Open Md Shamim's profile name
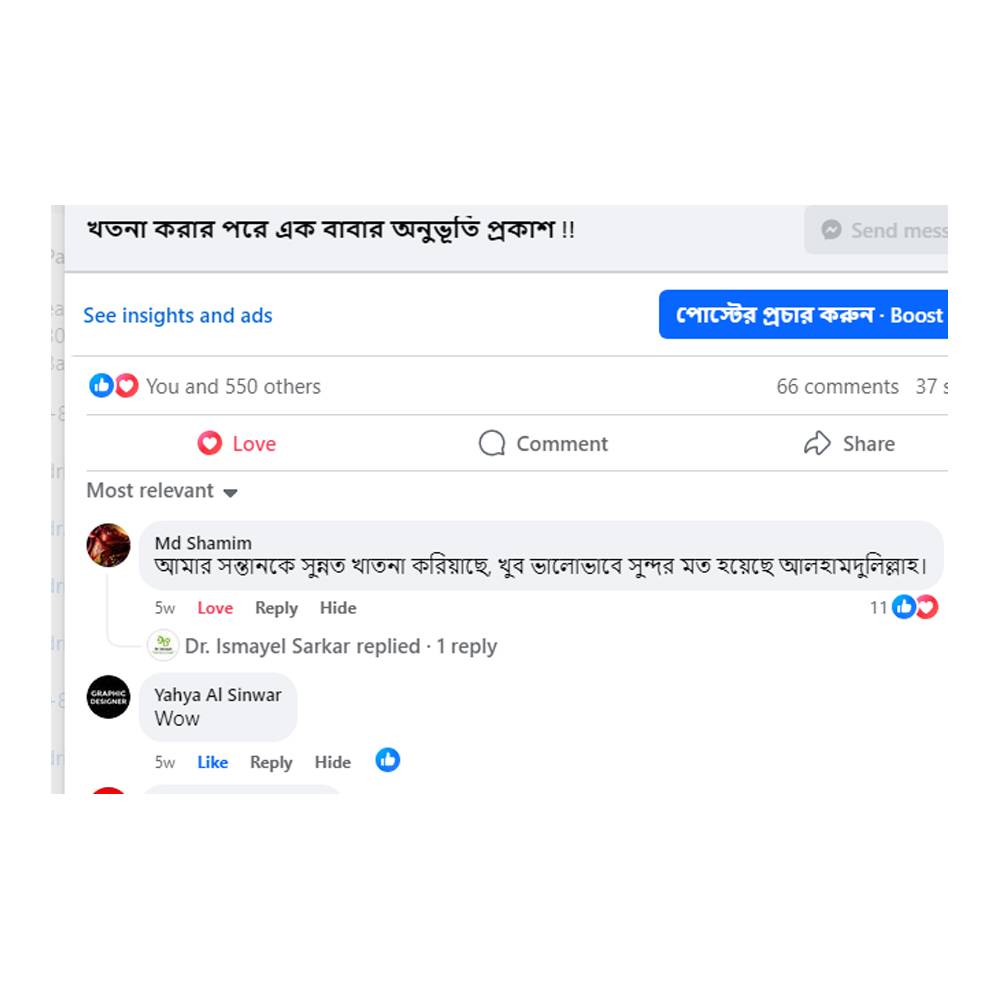This screenshot has height=1000, width=1000. (x=203, y=543)
